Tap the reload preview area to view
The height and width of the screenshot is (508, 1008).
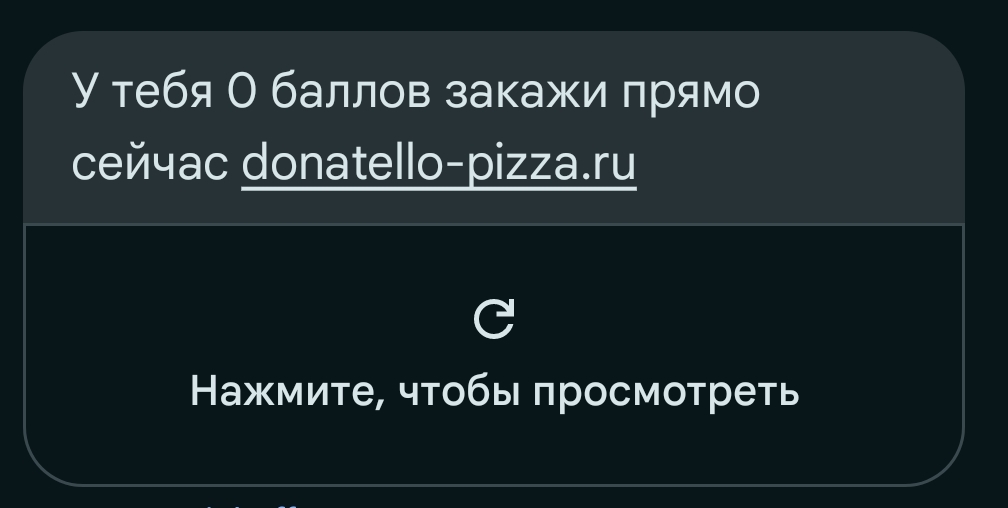point(494,355)
